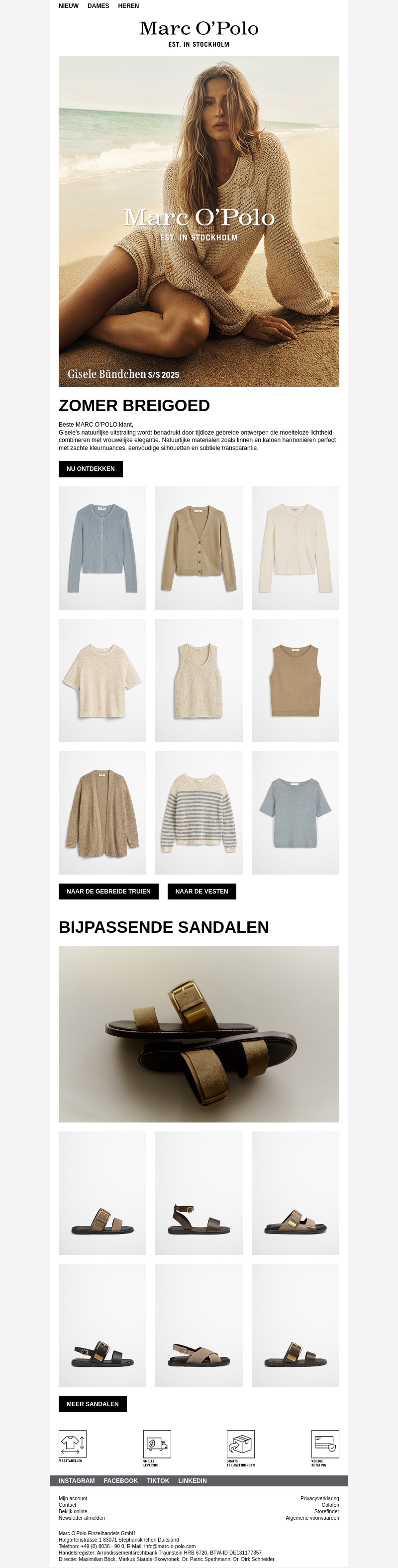The width and height of the screenshot is (398, 1568).
Task: Visit the LINKEDIN page
Action: [x=193, y=1480]
